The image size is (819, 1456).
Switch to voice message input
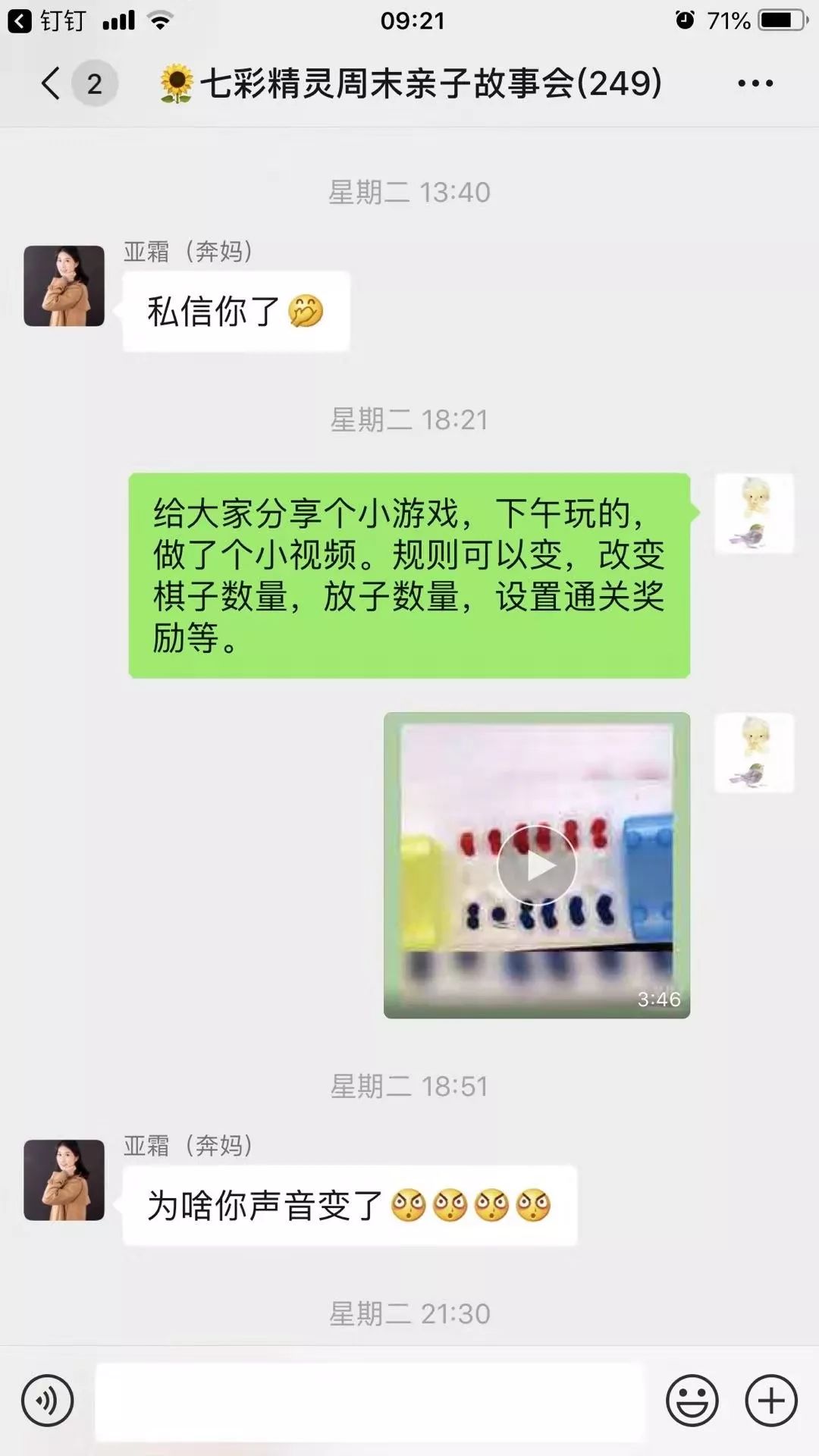point(48,1401)
